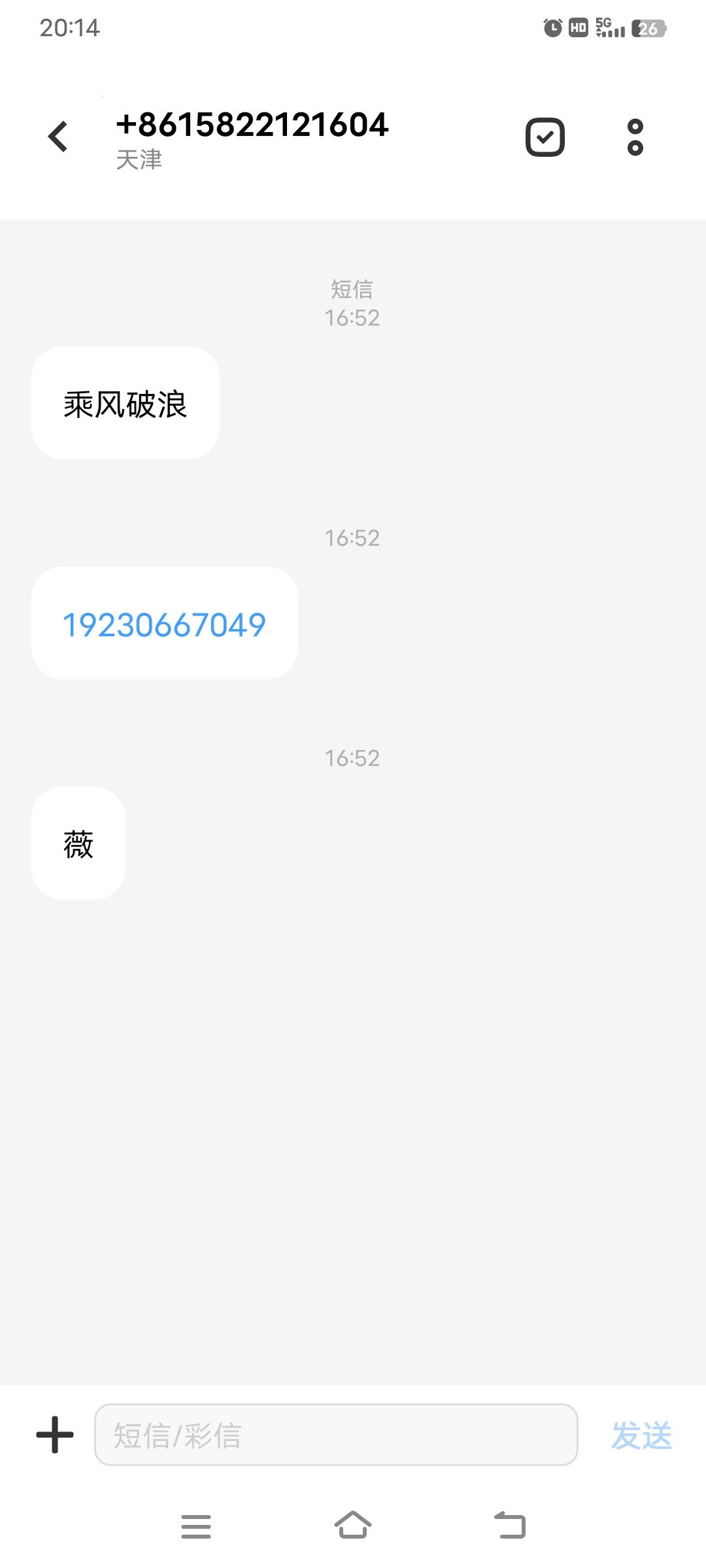
Task: Go to the system home screen
Action: [x=353, y=1526]
